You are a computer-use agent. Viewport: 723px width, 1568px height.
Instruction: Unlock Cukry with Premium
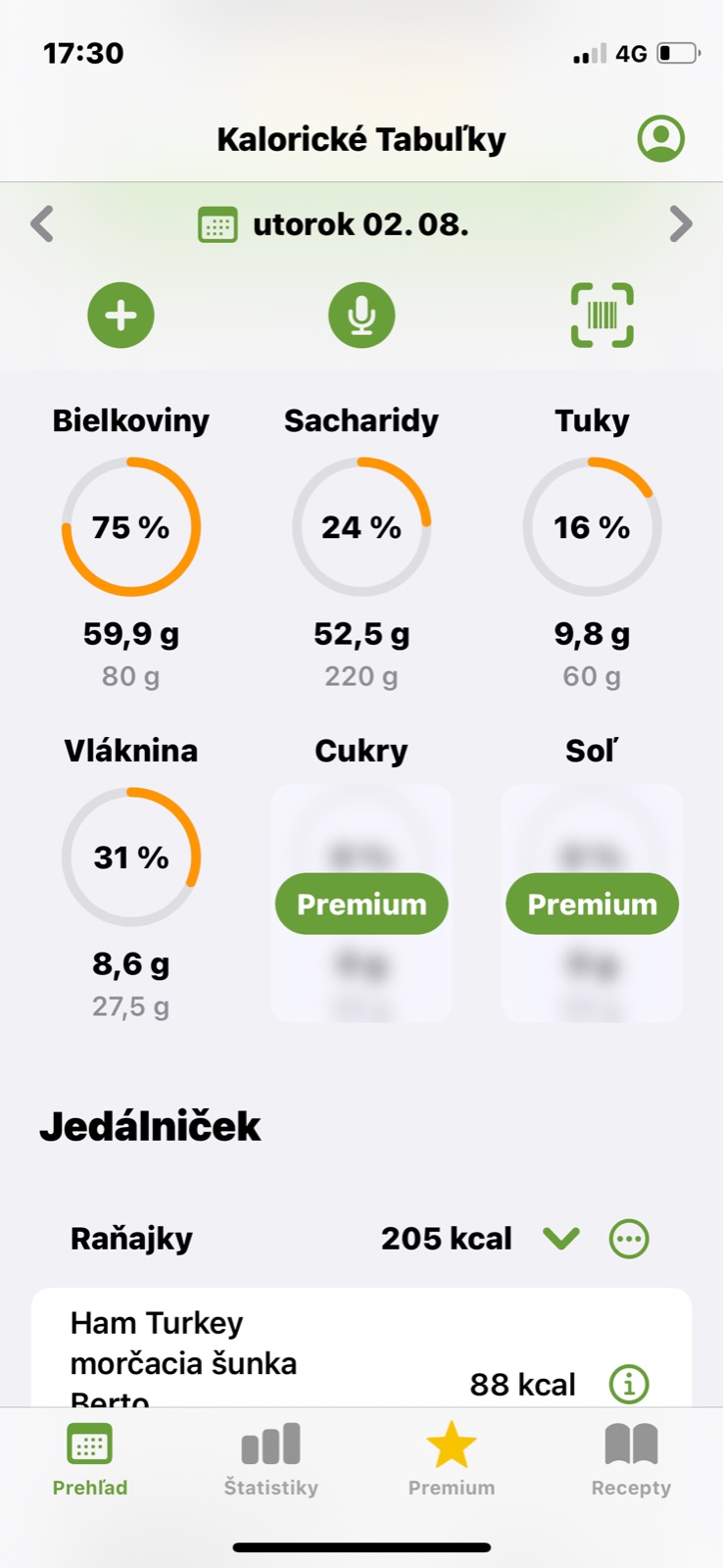pyautogui.click(x=361, y=904)
